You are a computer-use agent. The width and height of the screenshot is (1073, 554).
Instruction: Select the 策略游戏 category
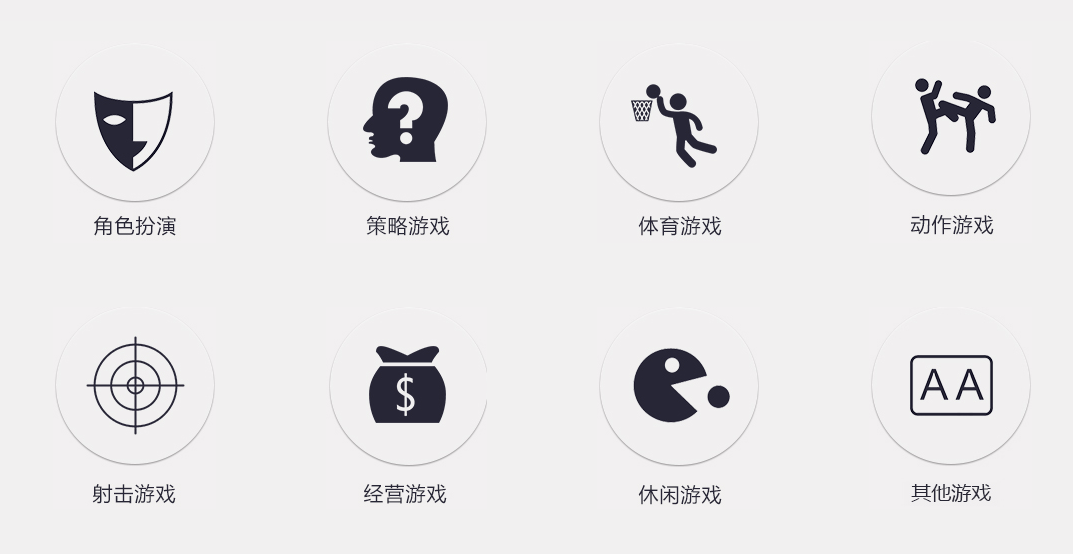(407, 123)
